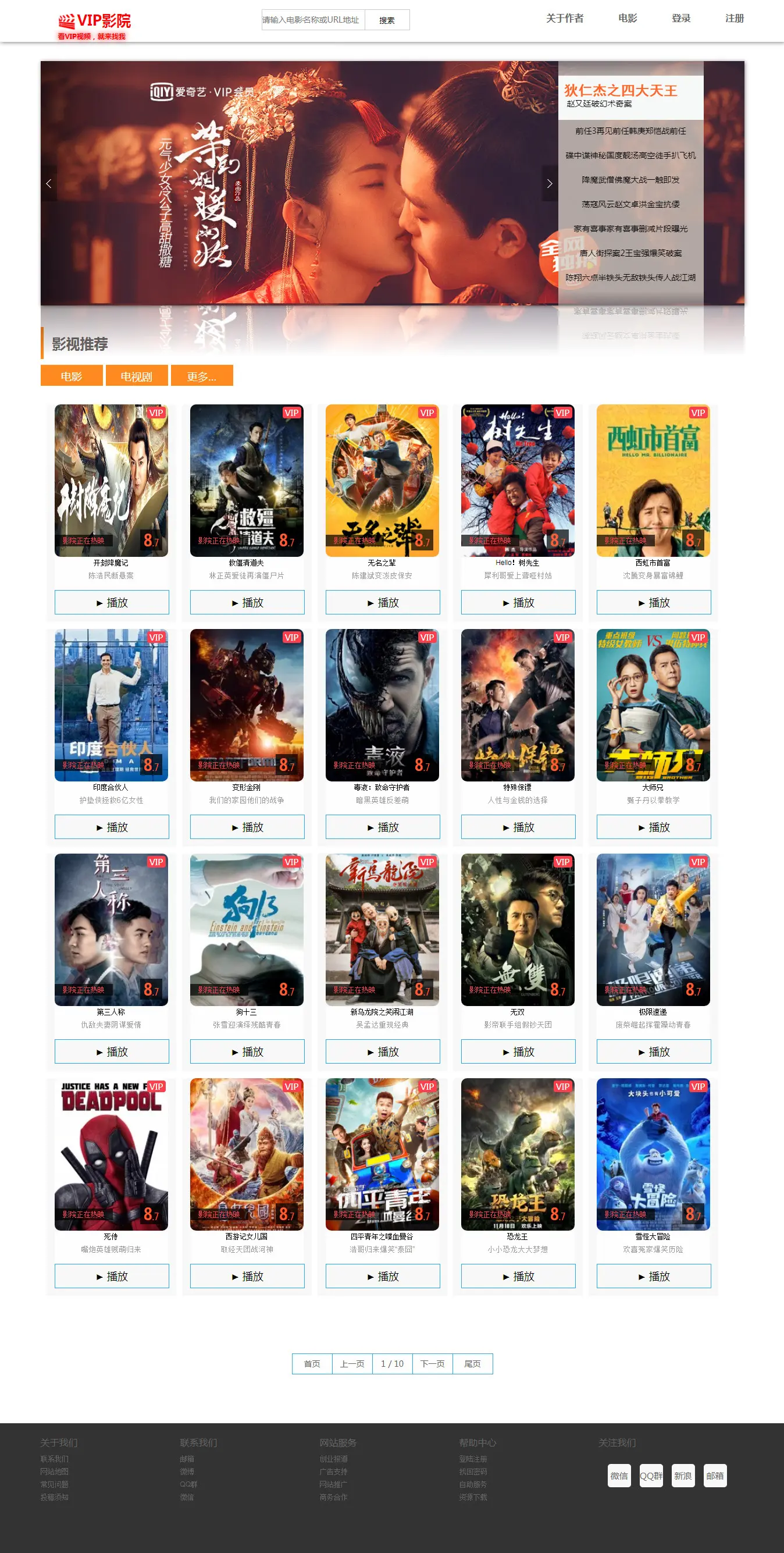Screen dimensions: 784x1553
Task: Tap the 更多... category button
Action: (x=202, y=375)
